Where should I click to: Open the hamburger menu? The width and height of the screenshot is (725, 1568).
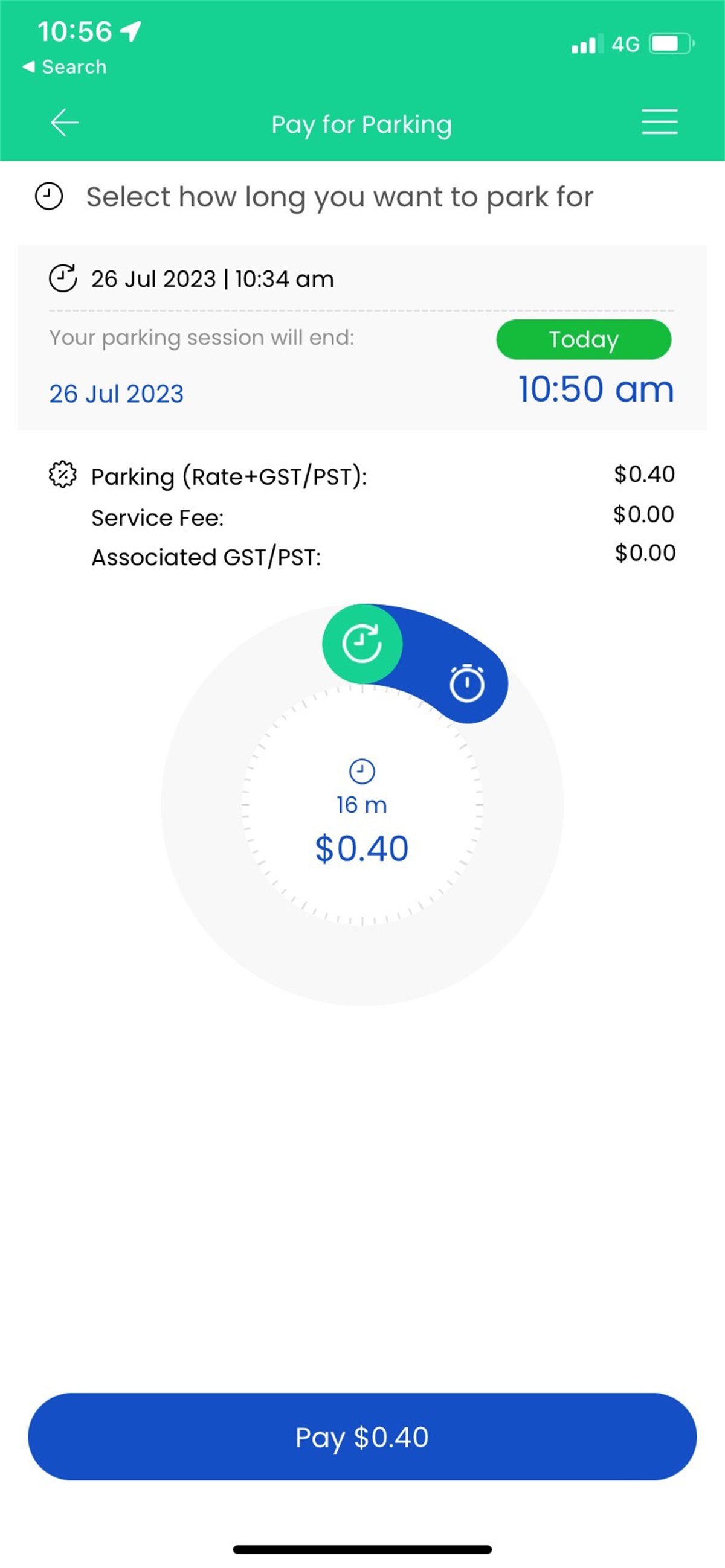(x=659, y=123)
